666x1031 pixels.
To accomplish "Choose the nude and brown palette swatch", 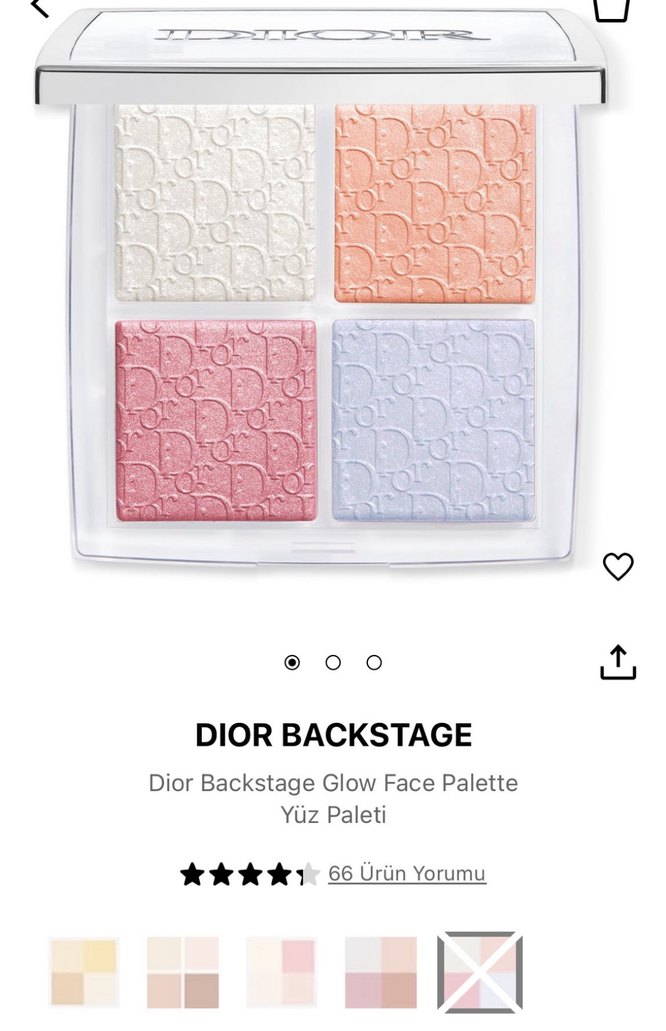I will click(183, 972).
